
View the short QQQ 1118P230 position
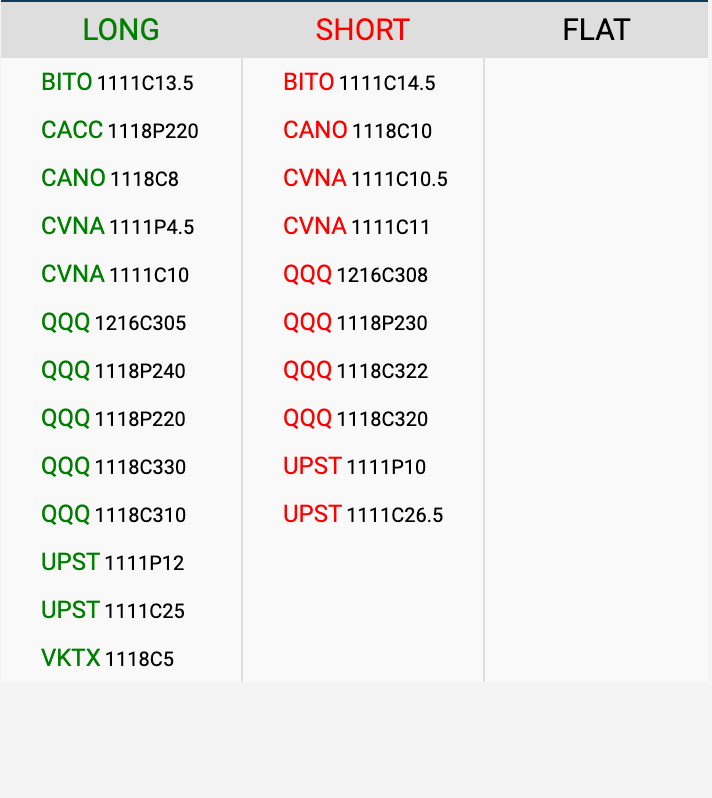click(x=355, y=323)
